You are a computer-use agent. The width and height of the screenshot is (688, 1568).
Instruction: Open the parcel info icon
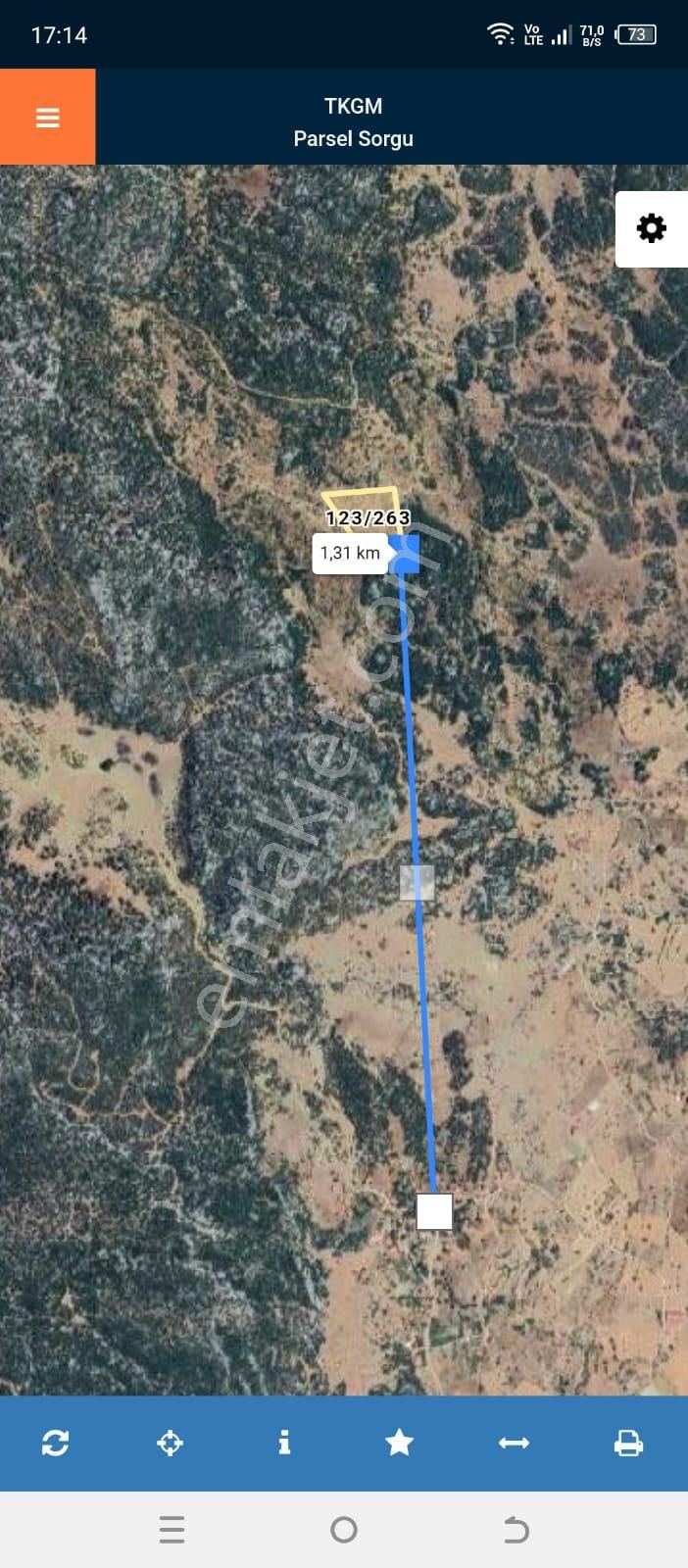[x=284, y=1443]
